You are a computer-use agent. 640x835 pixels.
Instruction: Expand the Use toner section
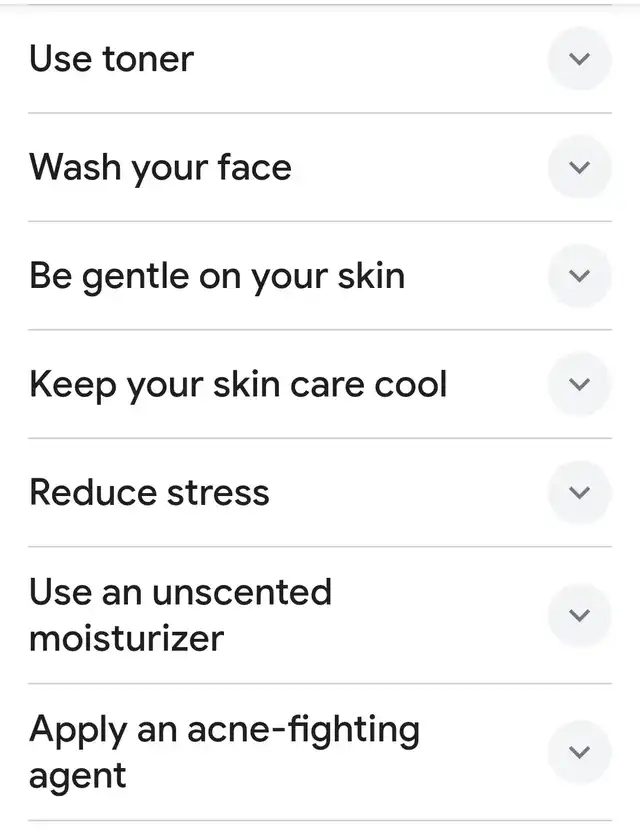tap(579, 59)
